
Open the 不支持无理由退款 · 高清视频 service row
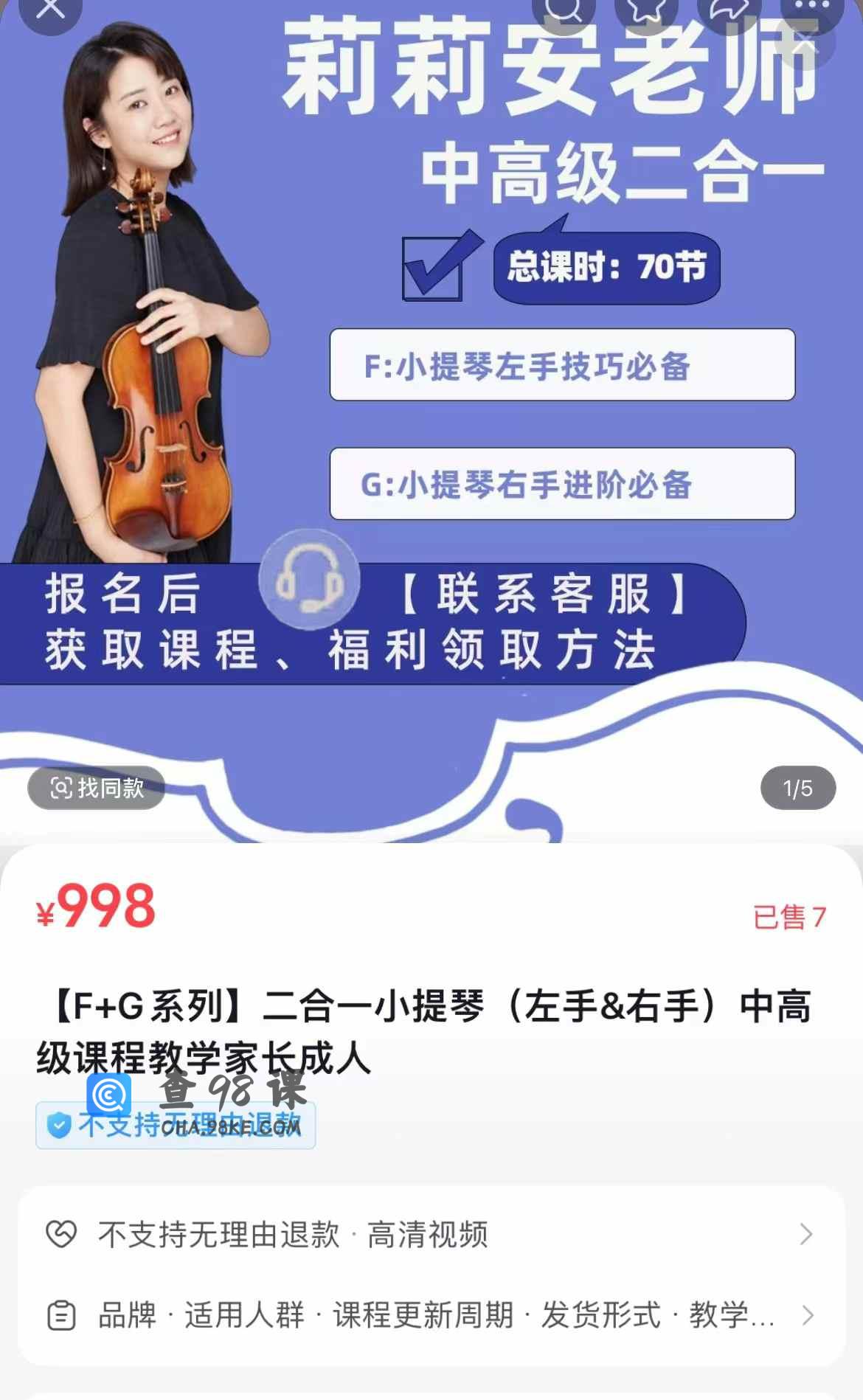coord(431,1234)
